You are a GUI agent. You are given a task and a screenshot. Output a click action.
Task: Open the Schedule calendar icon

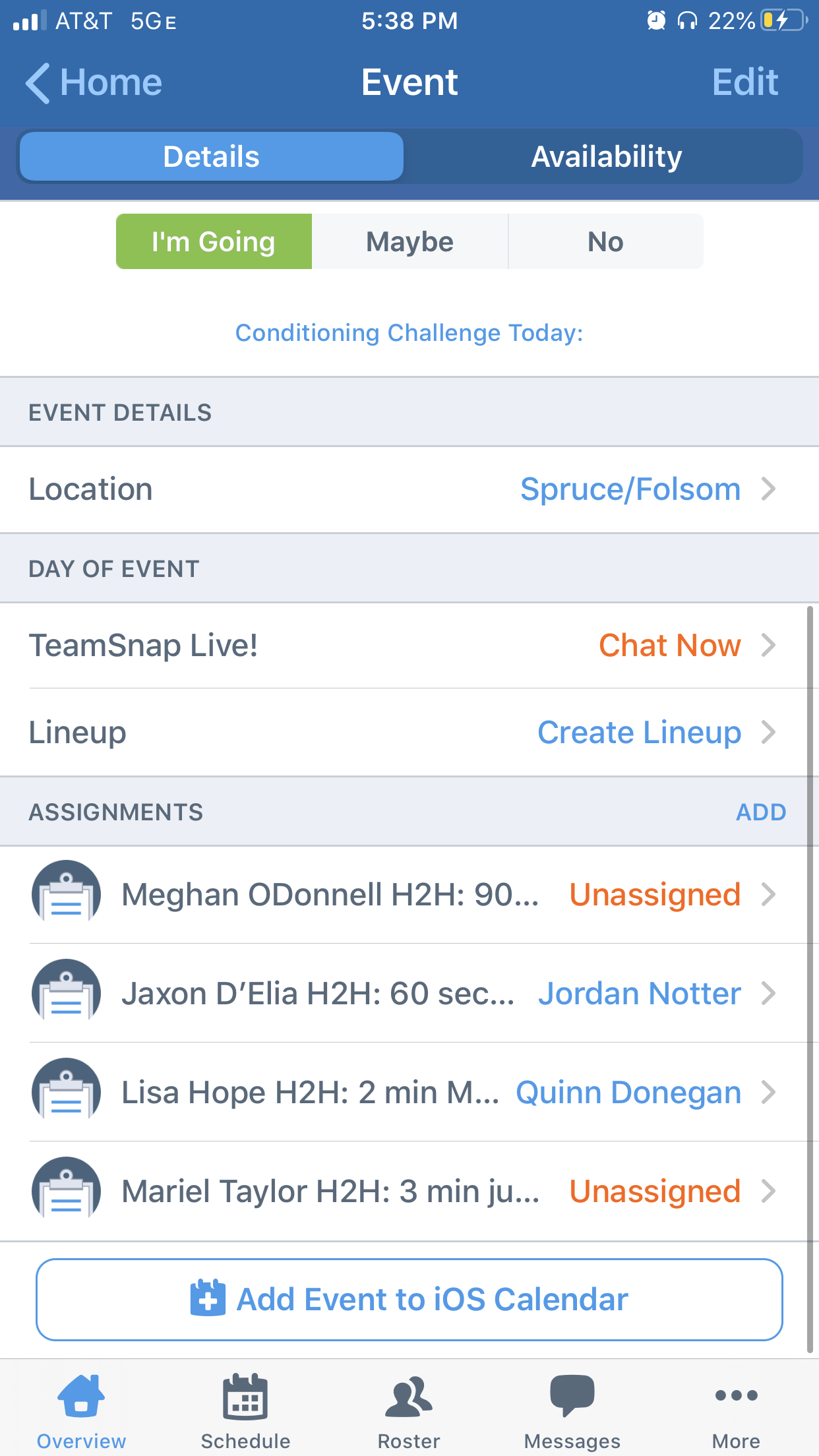click(x=245, y=1397)
